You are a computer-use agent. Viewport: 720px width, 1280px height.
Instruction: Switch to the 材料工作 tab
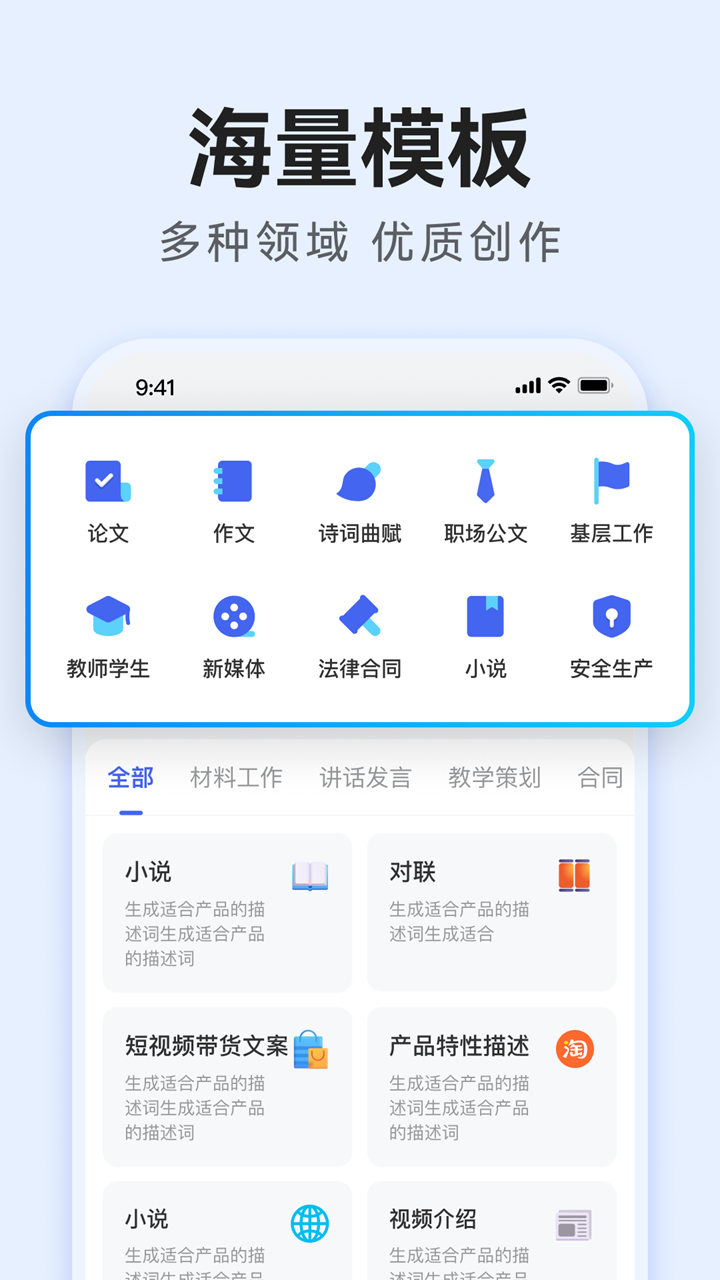tap(235, 777)
